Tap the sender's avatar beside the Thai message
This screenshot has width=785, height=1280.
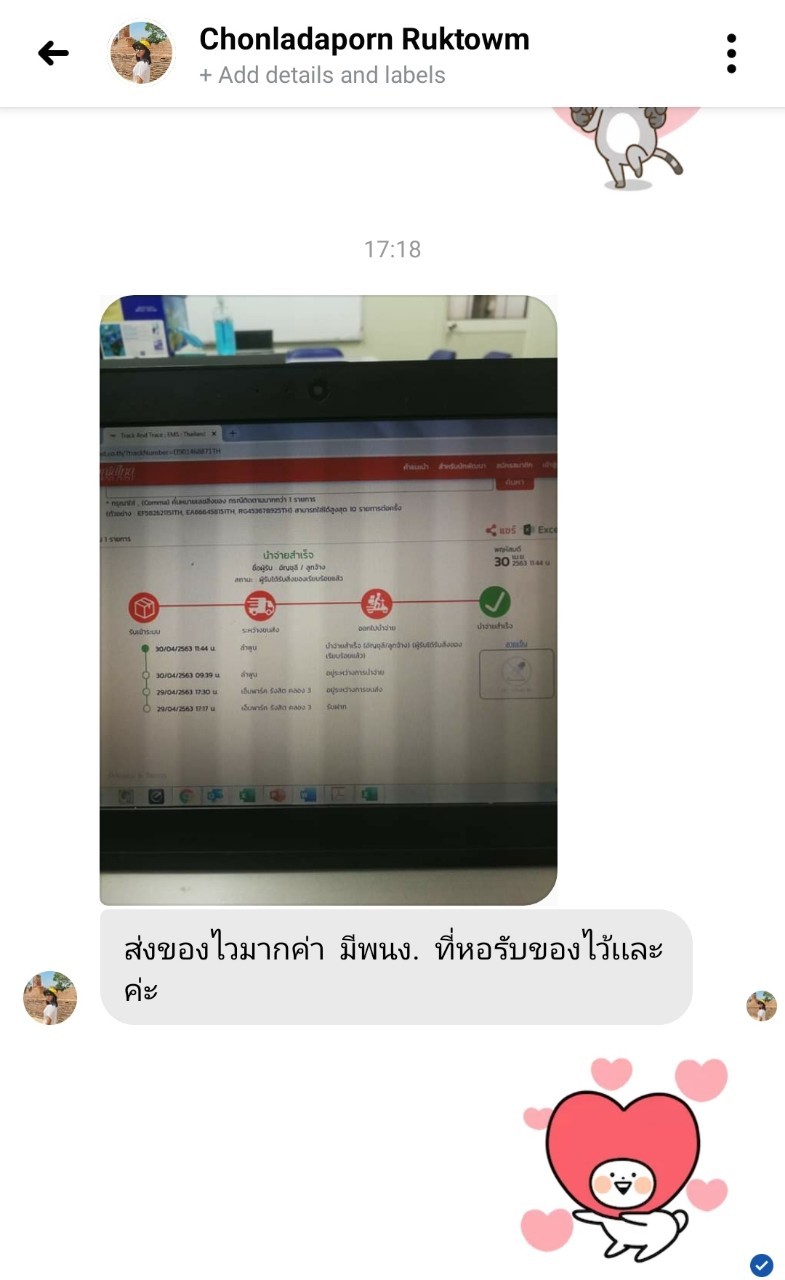50,997
